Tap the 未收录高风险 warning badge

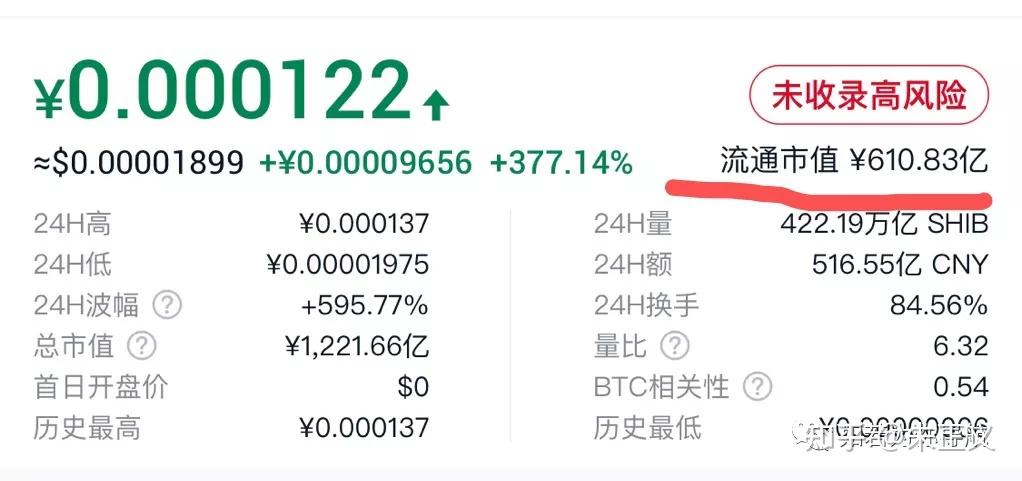point(869,97)
